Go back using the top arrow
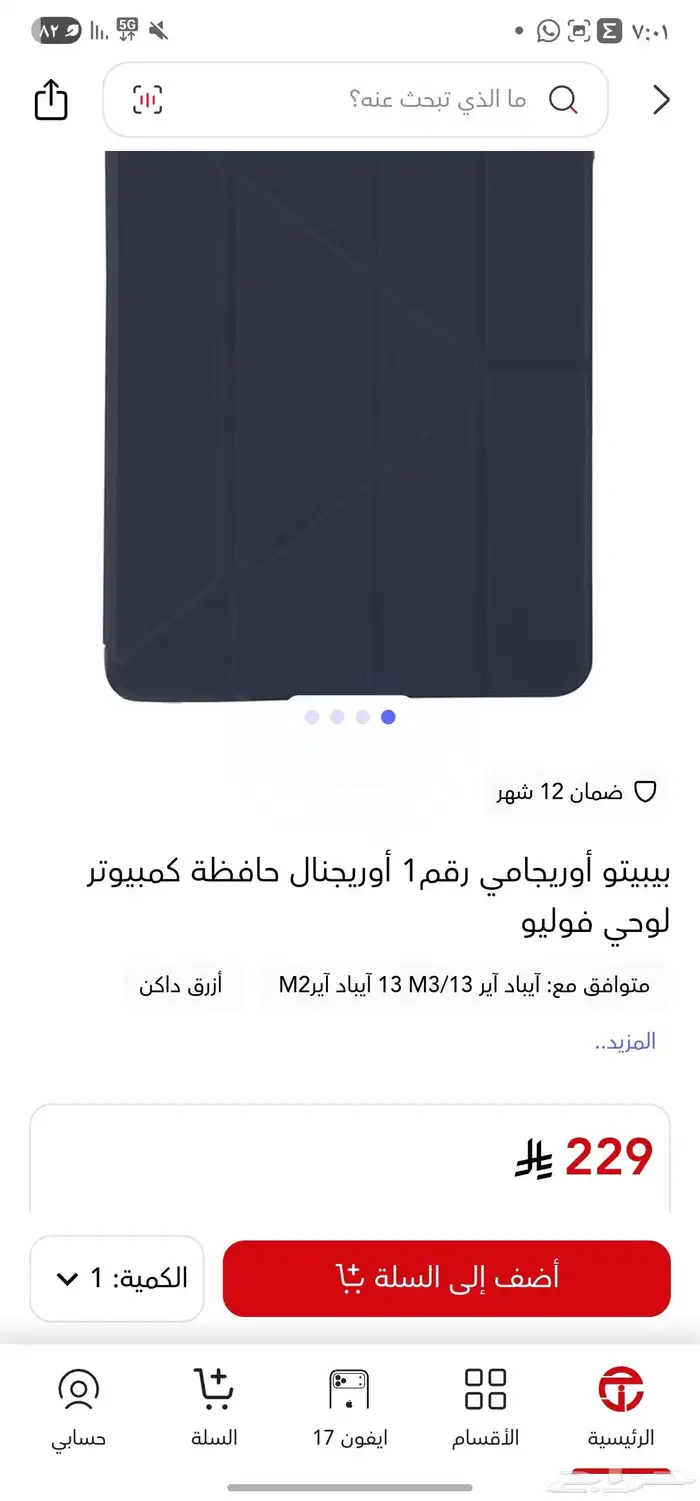 pos(660,100)
